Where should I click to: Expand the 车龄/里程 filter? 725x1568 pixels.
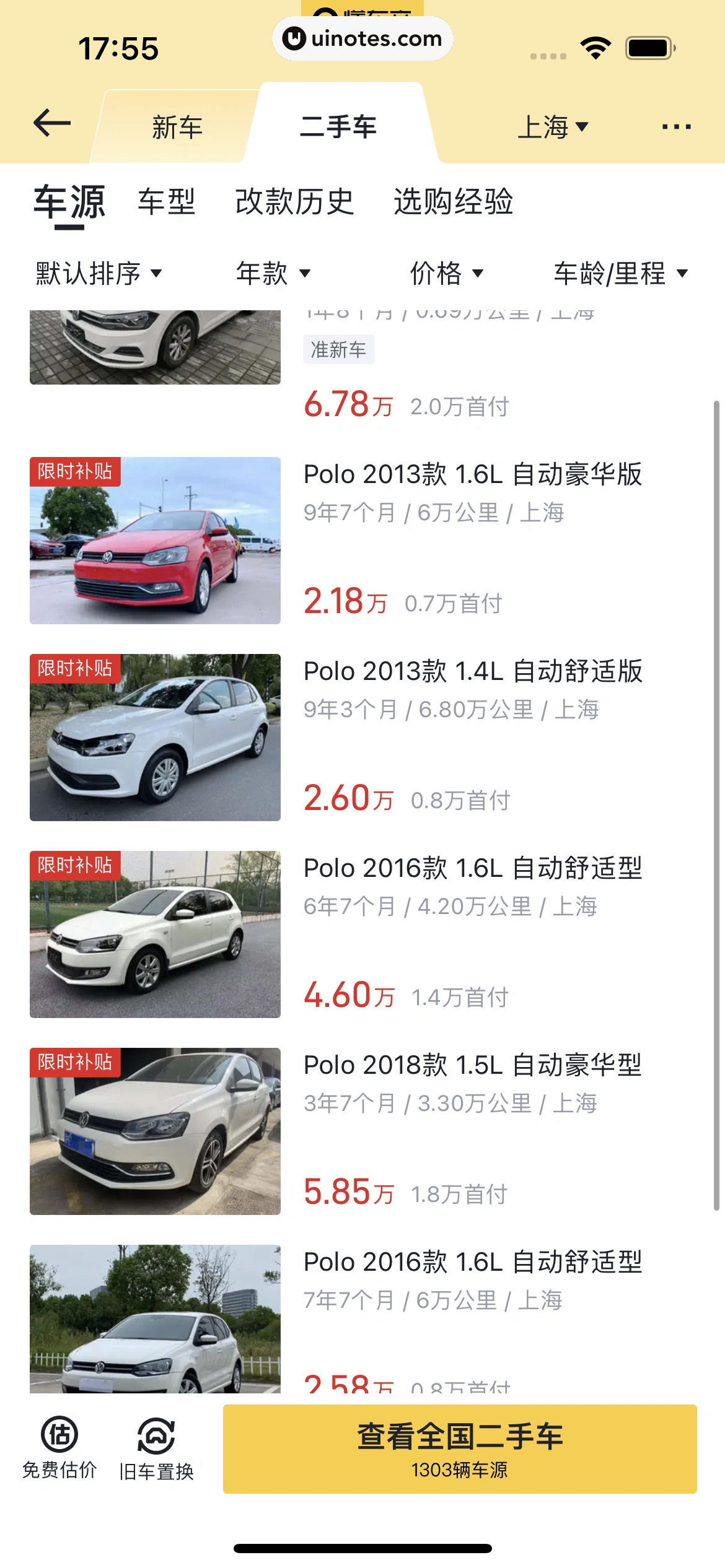(620, 273)
